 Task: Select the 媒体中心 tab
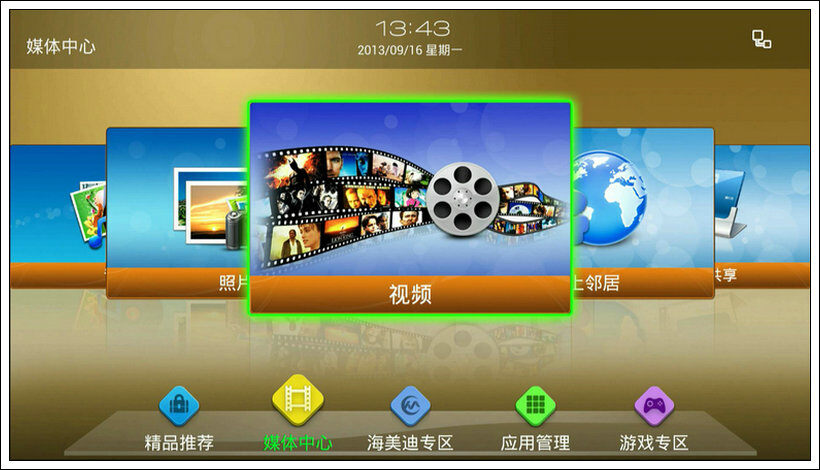(298, 419)
